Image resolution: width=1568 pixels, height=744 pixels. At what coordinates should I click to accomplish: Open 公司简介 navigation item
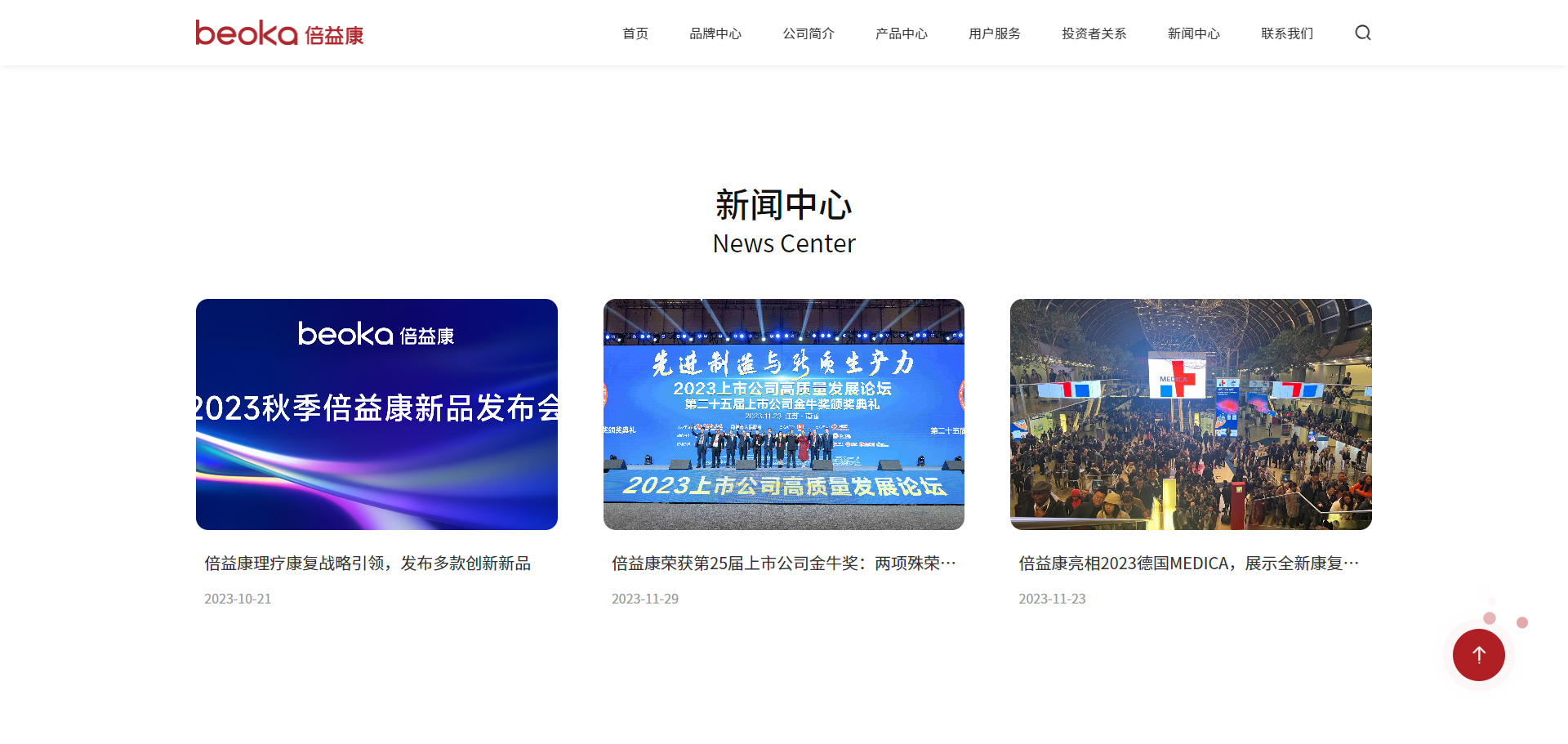[x=808, y=33]
